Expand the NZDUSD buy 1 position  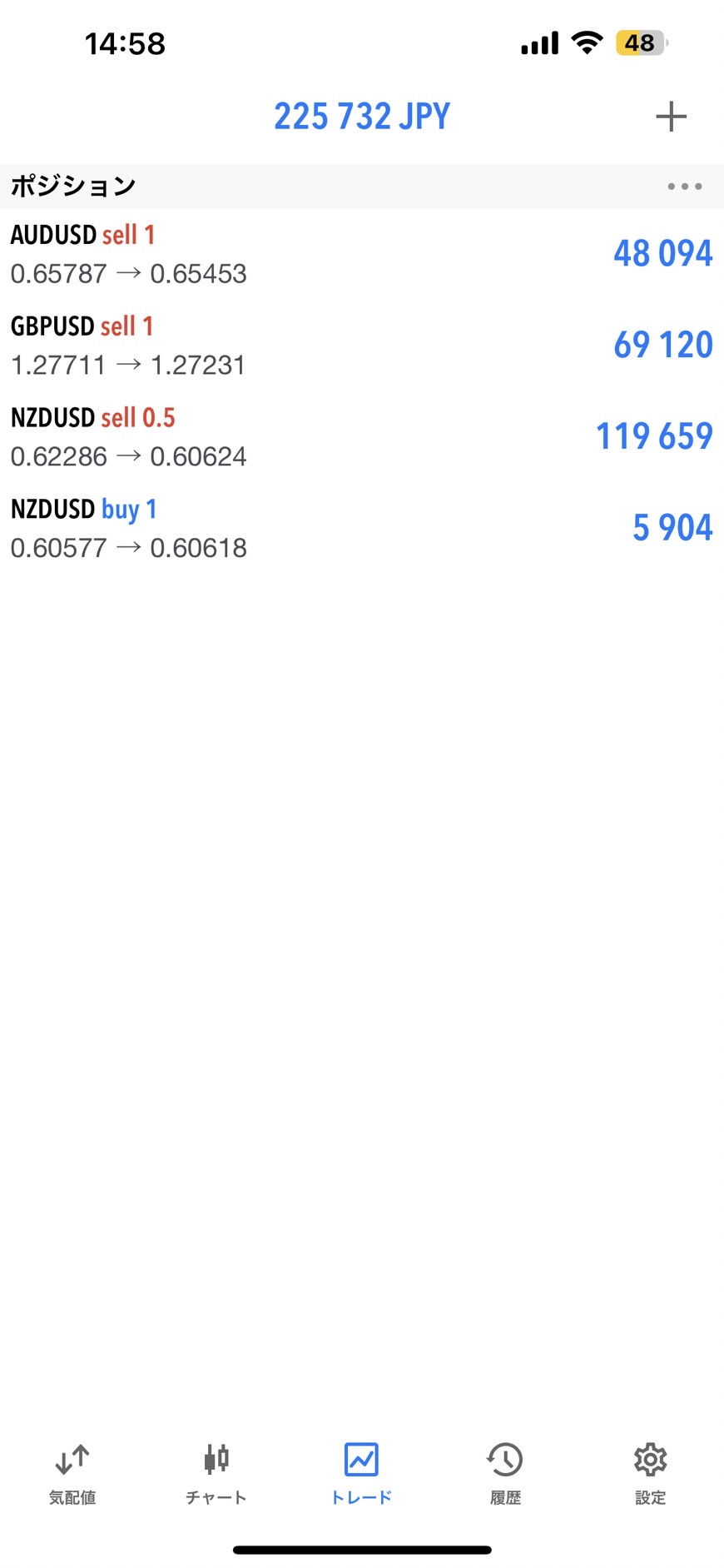point(362,529)
